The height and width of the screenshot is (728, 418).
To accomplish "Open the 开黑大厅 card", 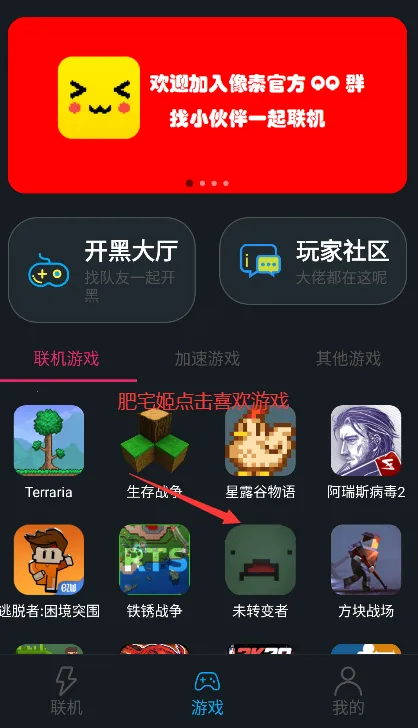I will pos(102,270).
